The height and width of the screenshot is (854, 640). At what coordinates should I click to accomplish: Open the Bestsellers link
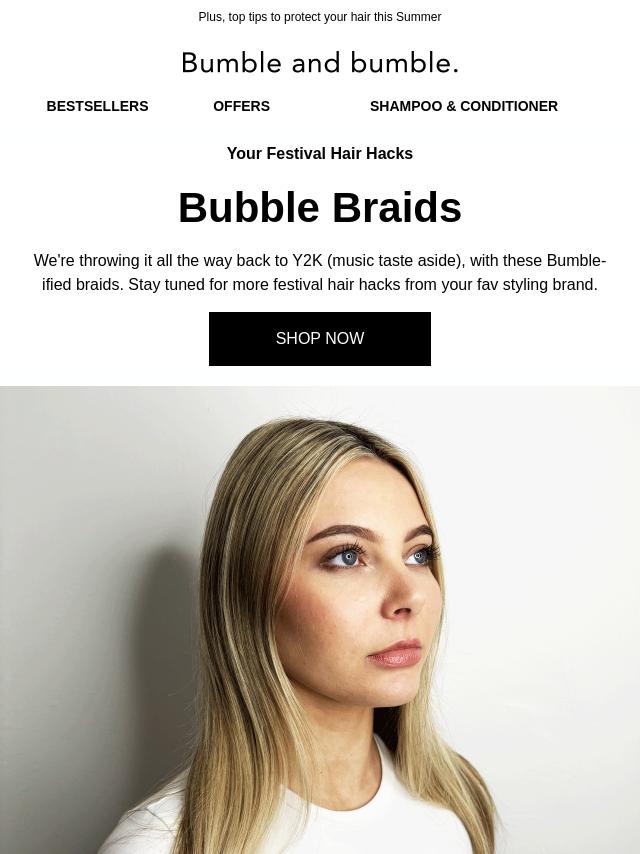click(x=97, y=106)
